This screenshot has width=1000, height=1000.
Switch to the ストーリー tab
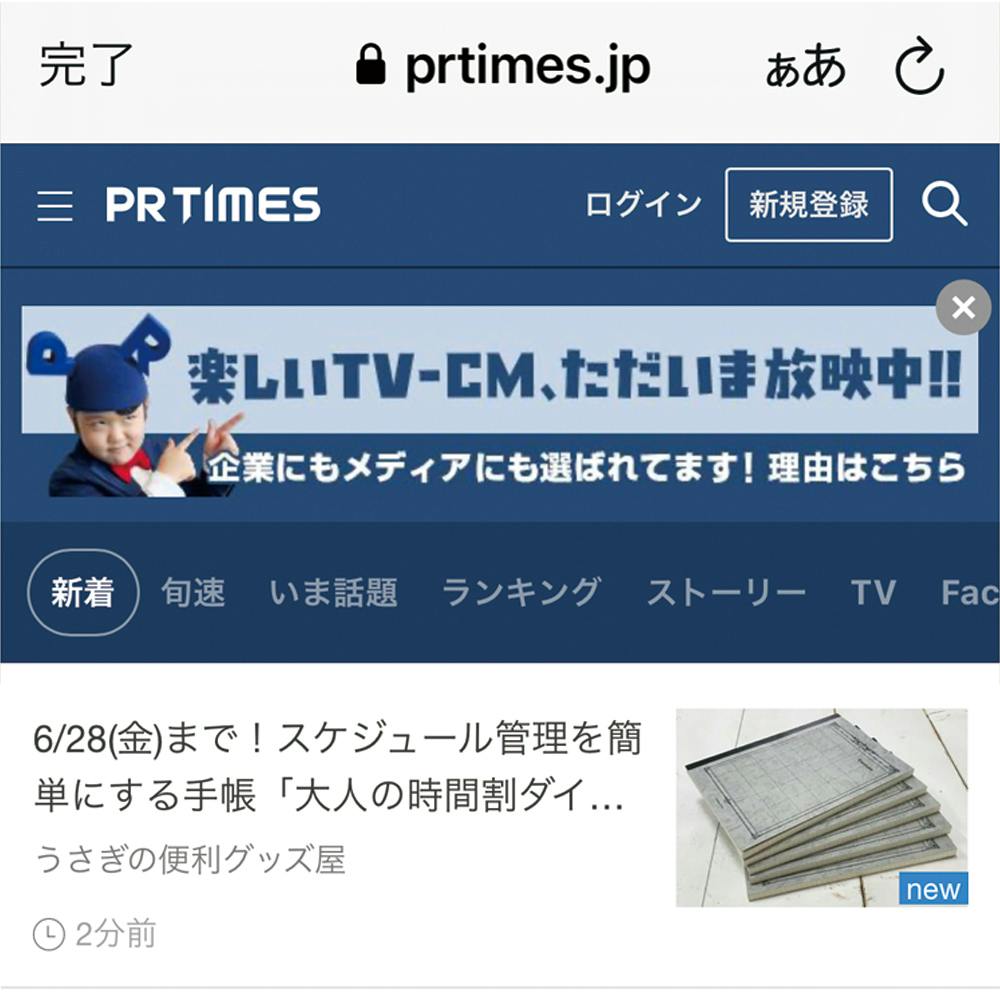click(x=725, y=593)
